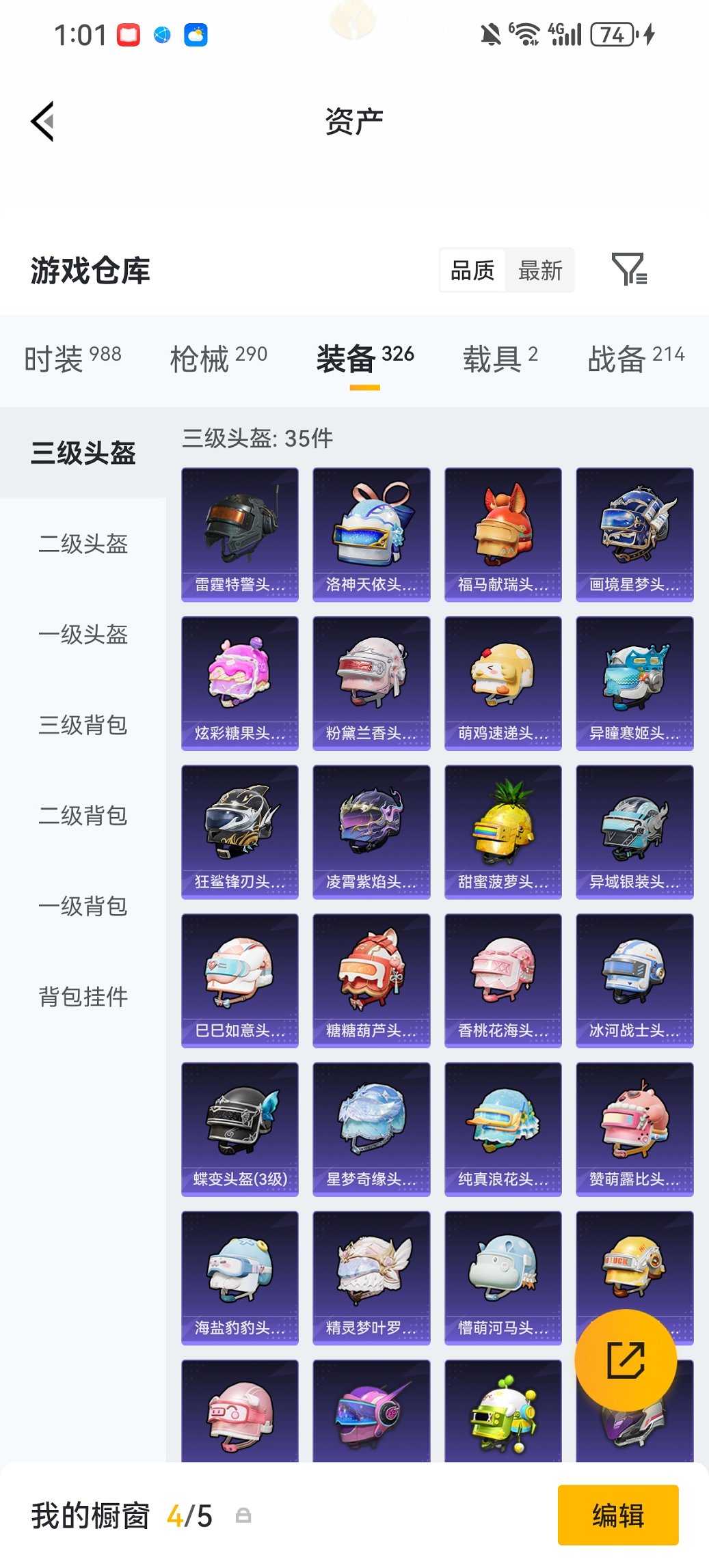Select the 星梦奇缘 crystal helmet item
709x1568 pixels.
tap(371, 1128)
